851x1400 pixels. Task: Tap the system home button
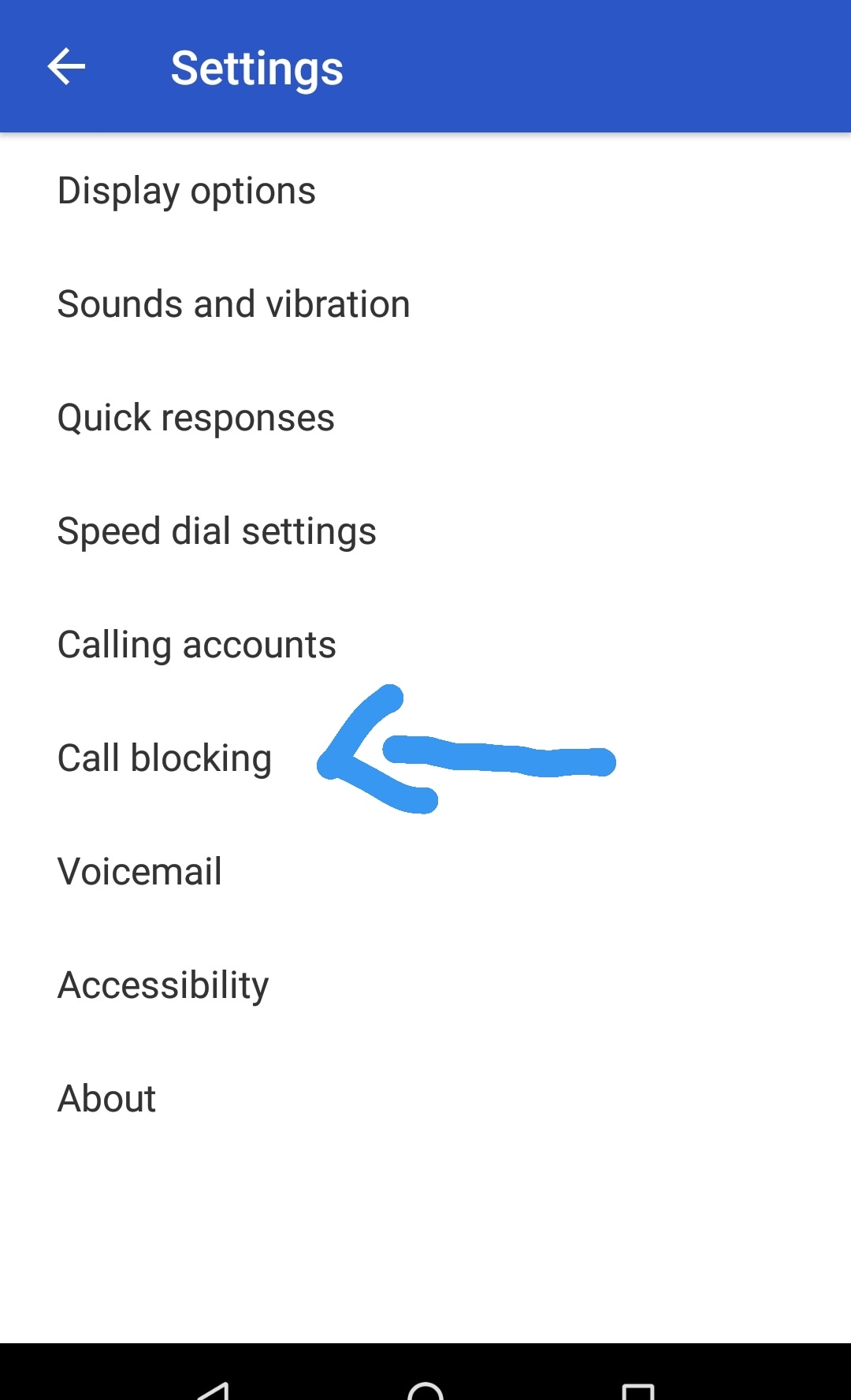pyautogui.click(x=425, y=1391)
